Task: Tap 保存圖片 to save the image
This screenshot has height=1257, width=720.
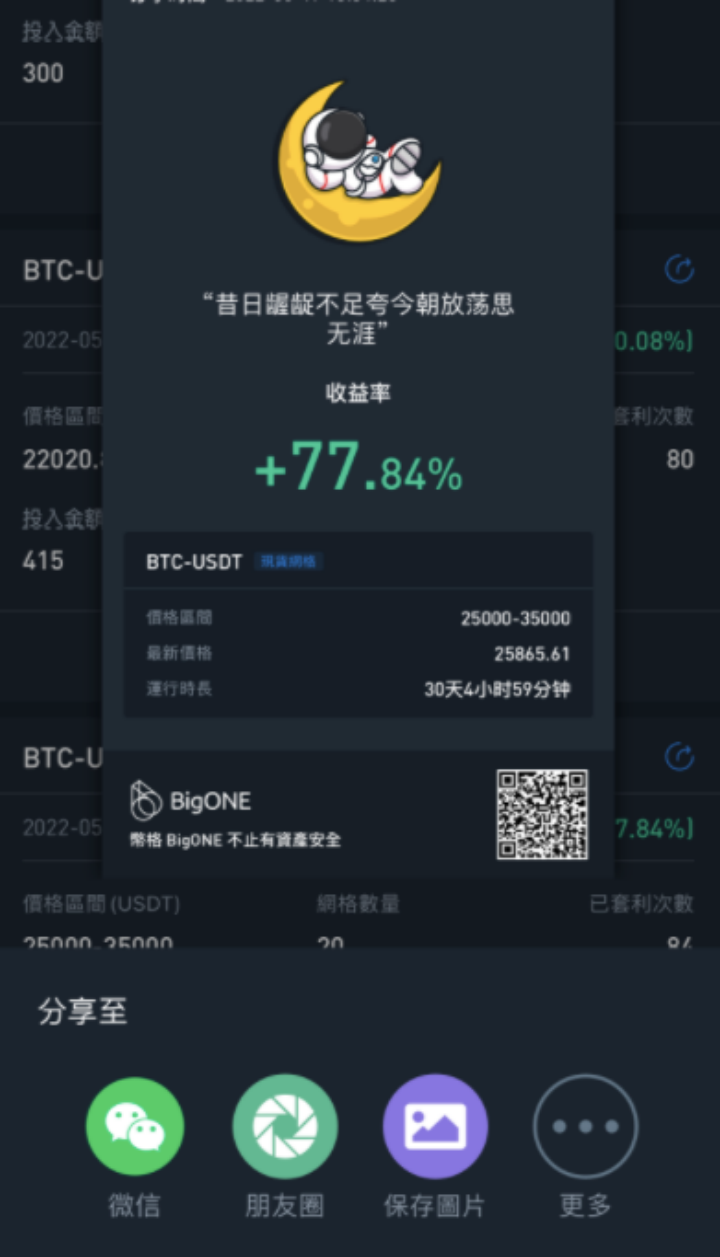Action: tap(435, 1127)
